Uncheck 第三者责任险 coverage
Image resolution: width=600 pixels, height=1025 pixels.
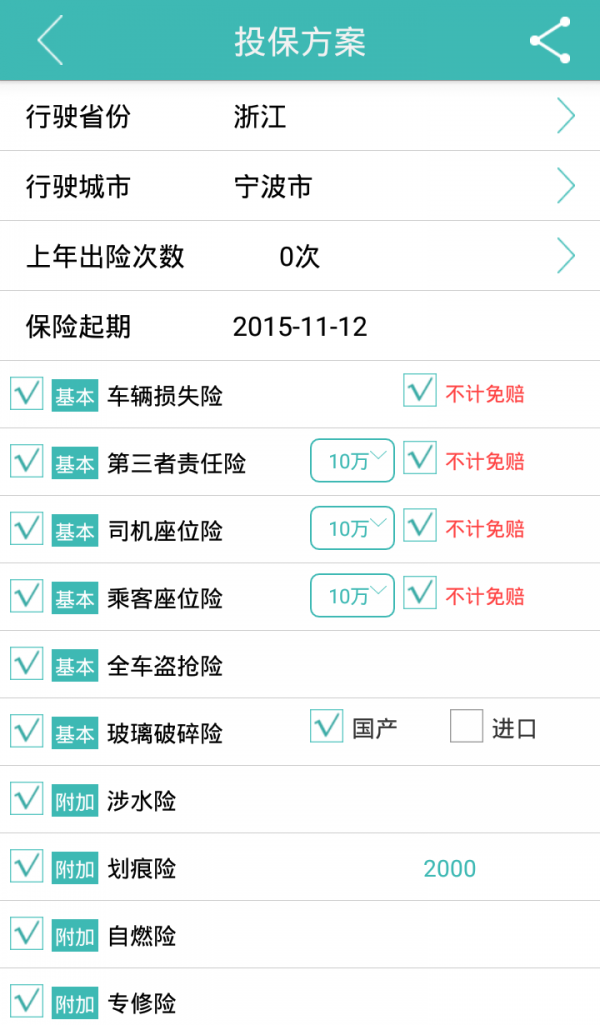point(27,462)
